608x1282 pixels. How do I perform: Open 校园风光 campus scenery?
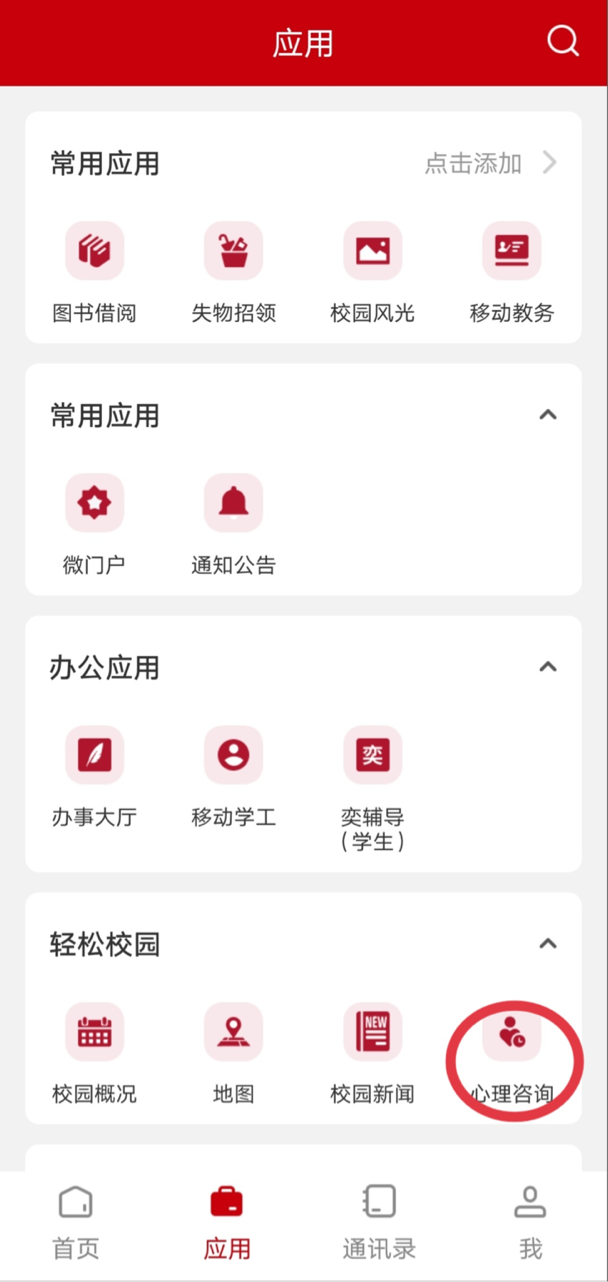coord(372,251)
